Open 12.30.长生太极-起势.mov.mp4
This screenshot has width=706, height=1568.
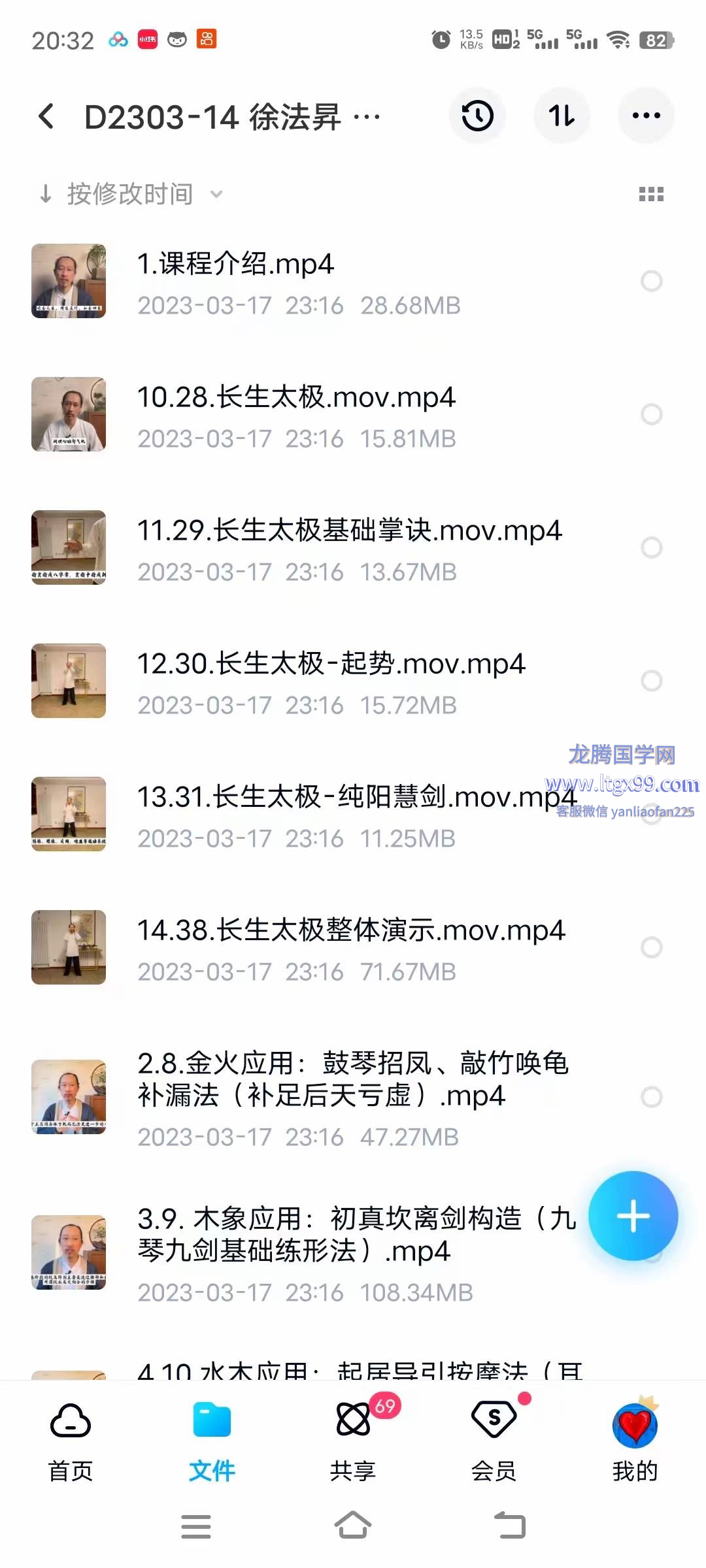[x=331, y=664]
